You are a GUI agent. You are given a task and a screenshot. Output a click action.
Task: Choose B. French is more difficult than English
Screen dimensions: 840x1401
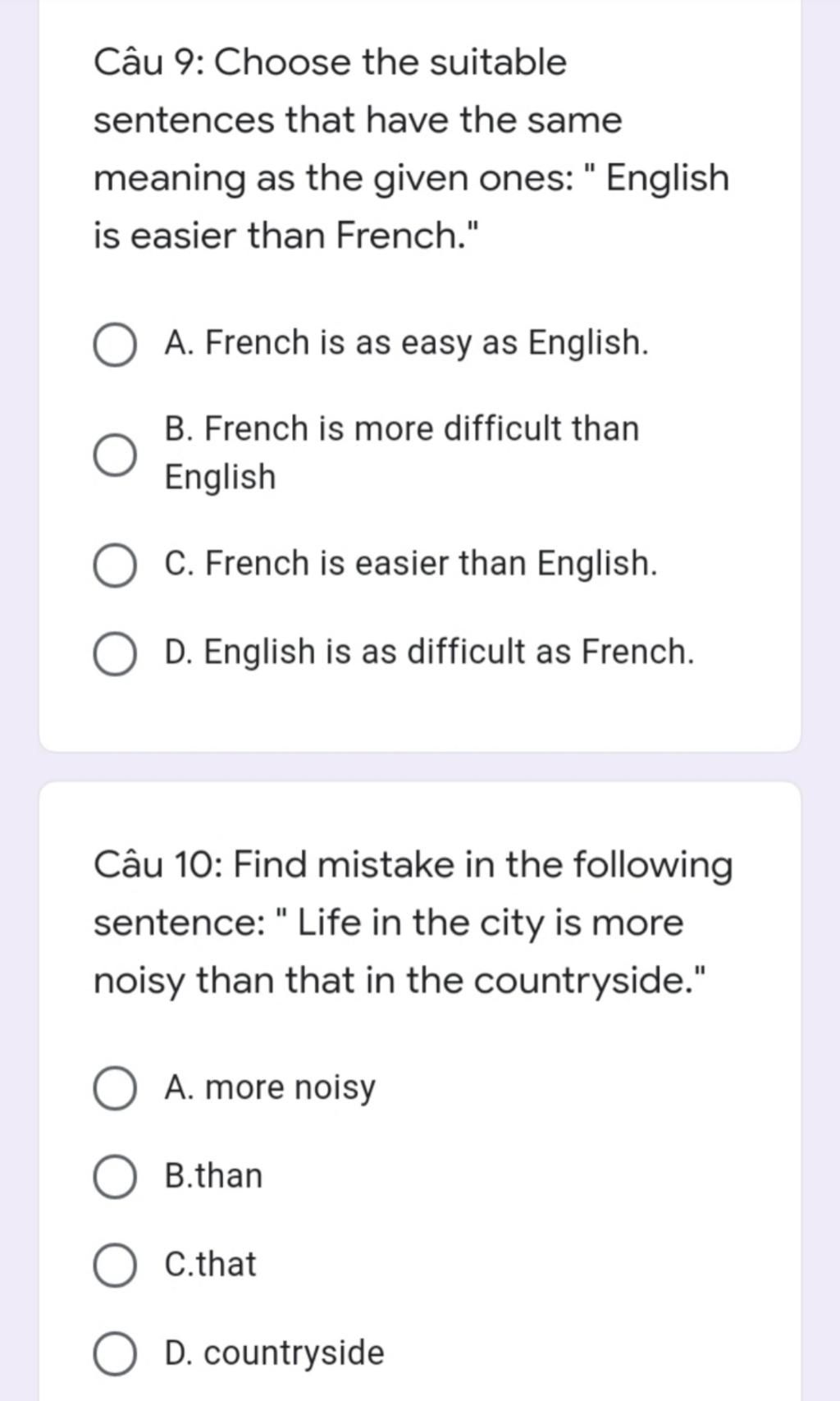(x=115, y=455)
